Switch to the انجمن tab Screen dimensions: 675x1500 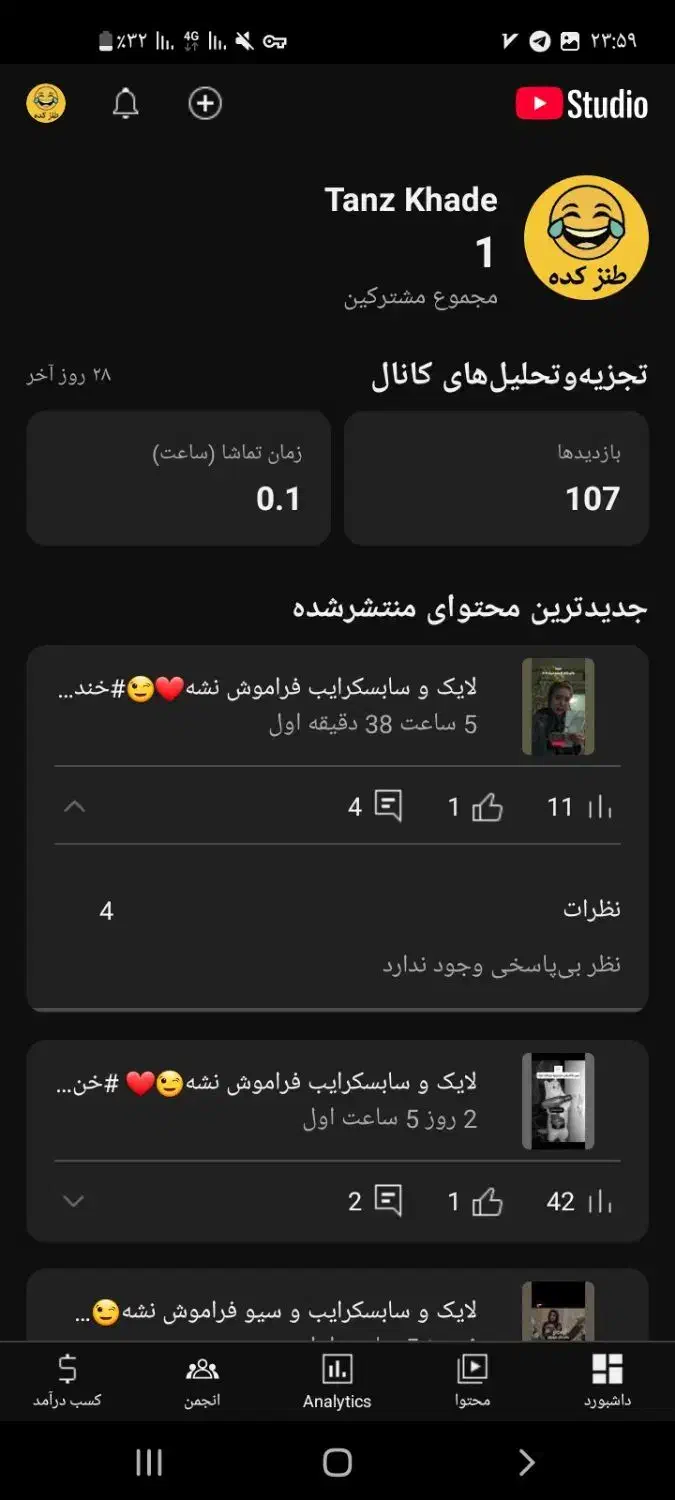(x=202, y=1380)
